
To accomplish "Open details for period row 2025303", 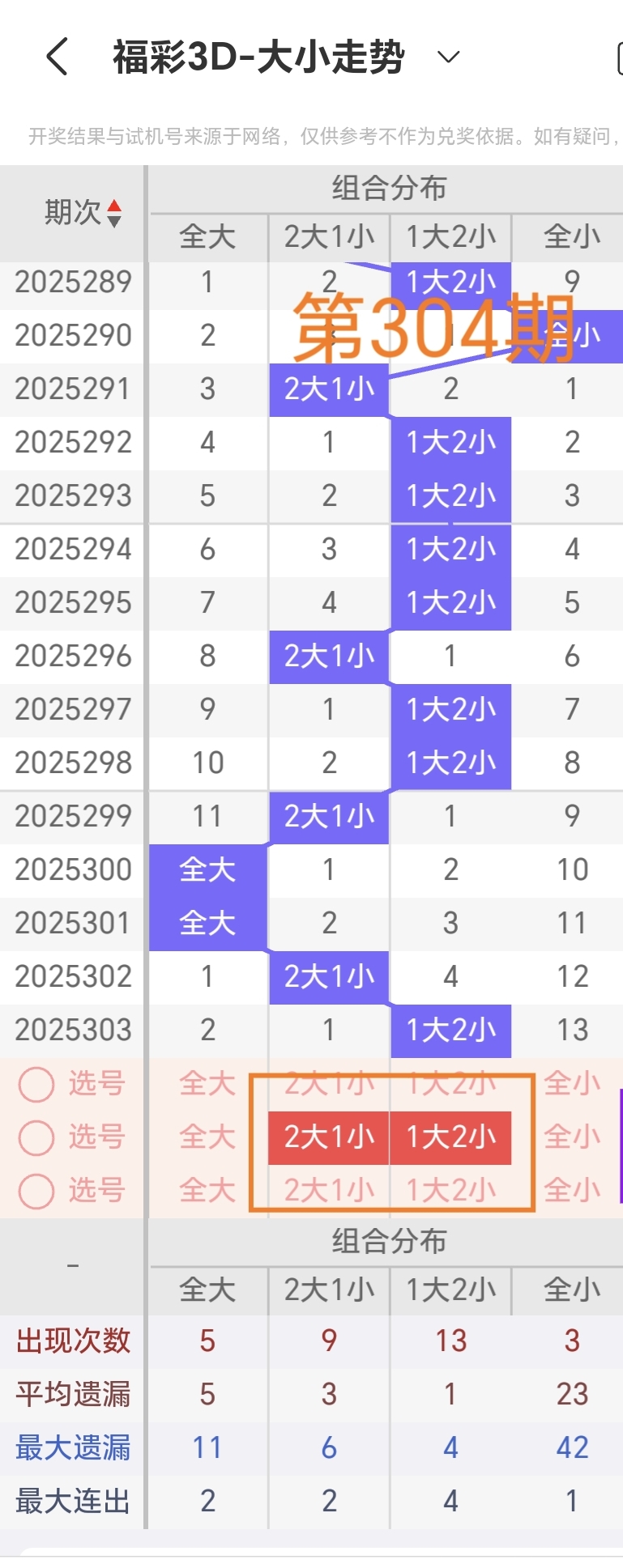I will [73, 1030].
